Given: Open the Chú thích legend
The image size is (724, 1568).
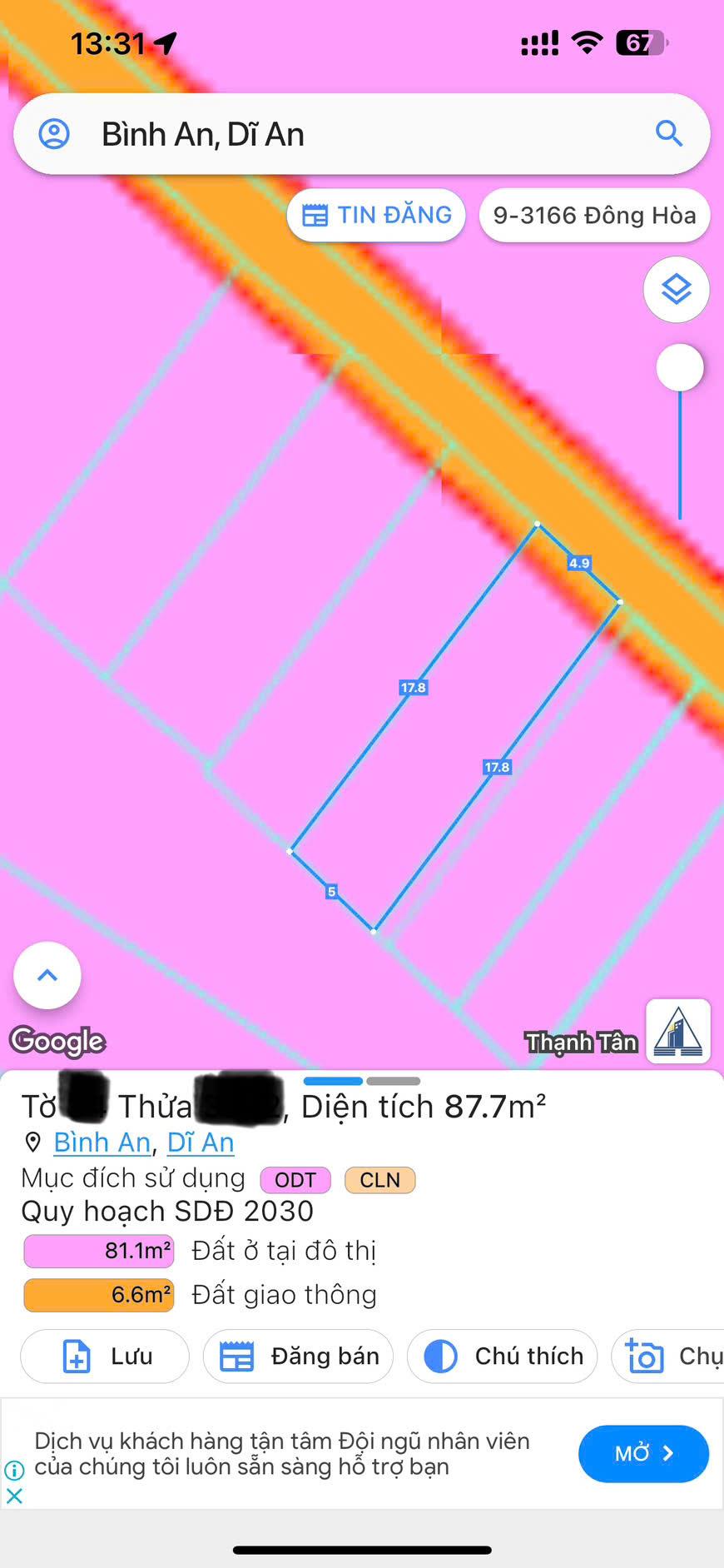Looking at the screenshot, I should (x=502, y=1356).
